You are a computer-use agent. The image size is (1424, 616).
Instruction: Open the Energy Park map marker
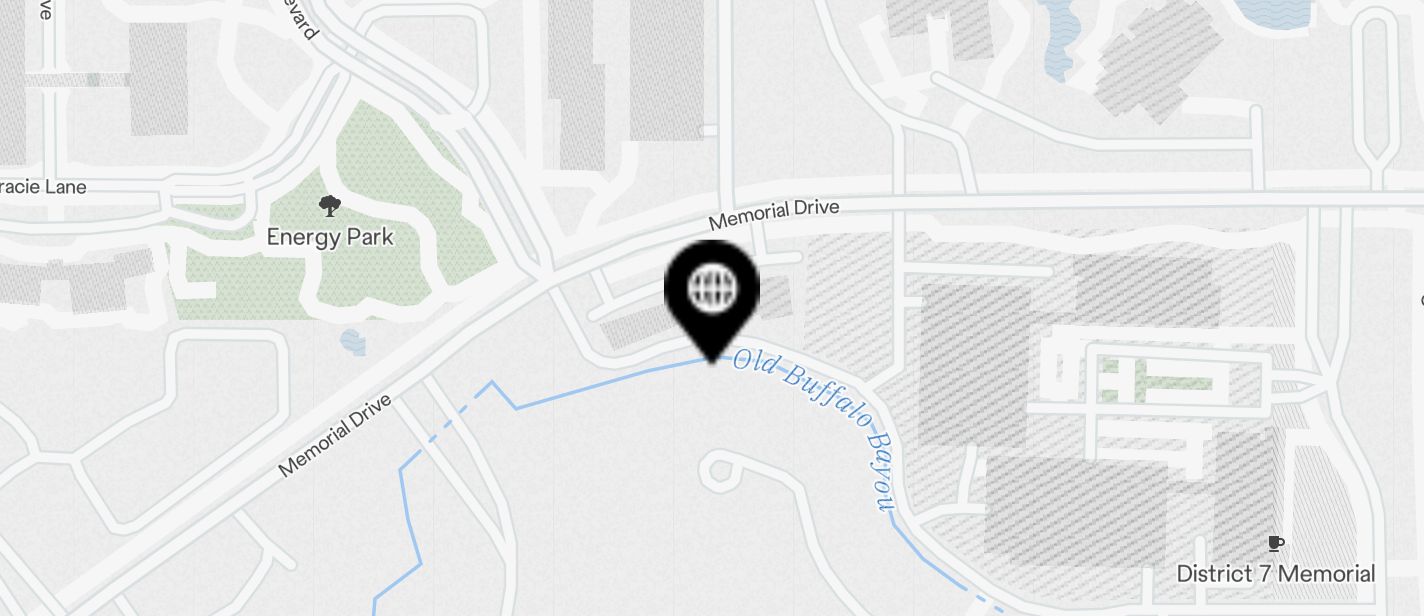(x=329, y=208)
